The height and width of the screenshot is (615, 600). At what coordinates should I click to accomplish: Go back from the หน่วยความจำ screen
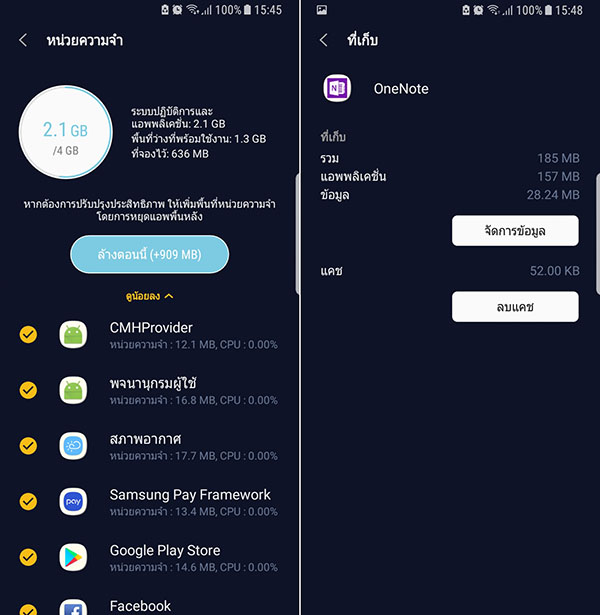click(x=23, y=41)
